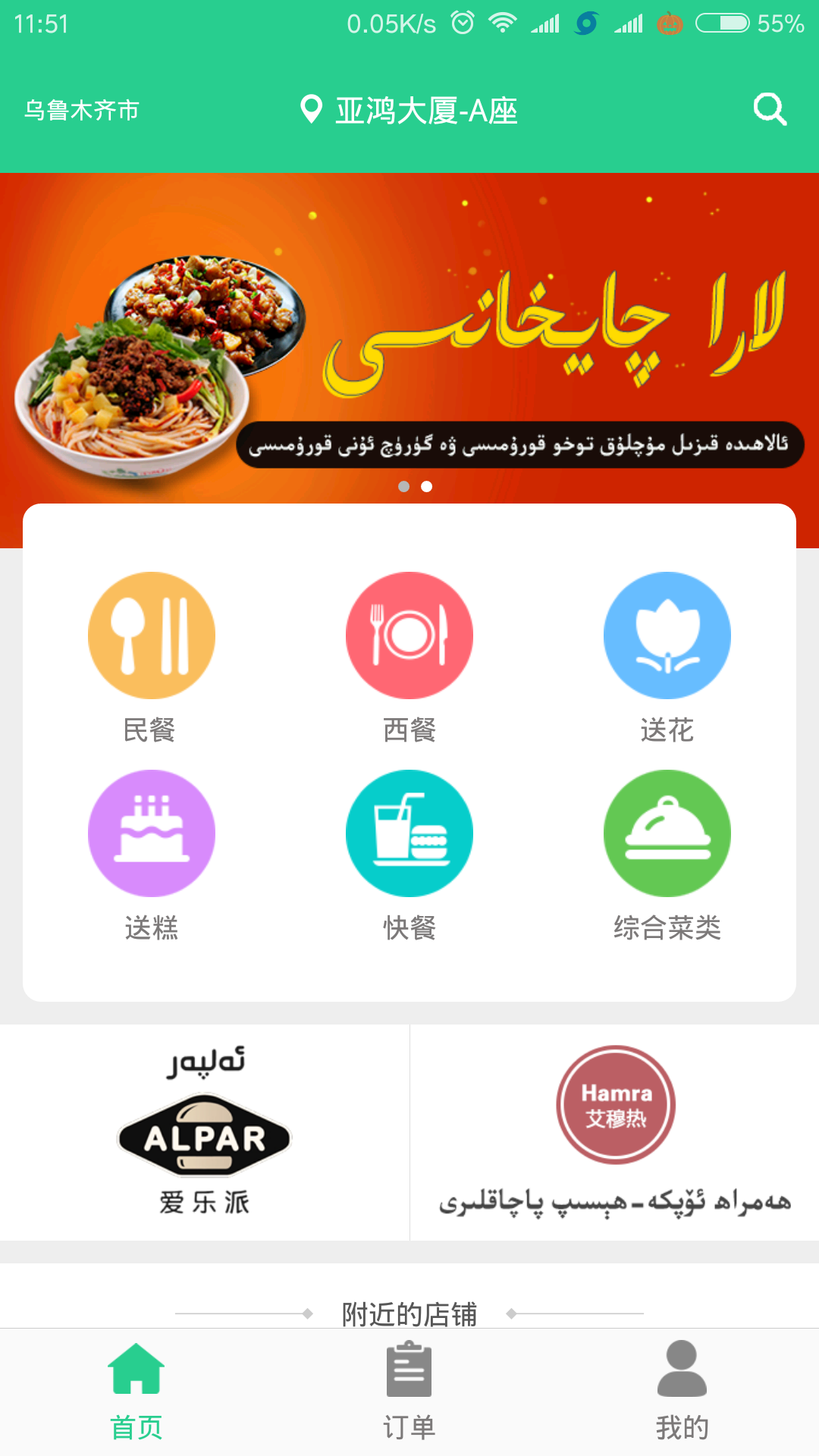
Task: Tap the 亚鸿大厦-A座 location selector
Action: point(409,111)
